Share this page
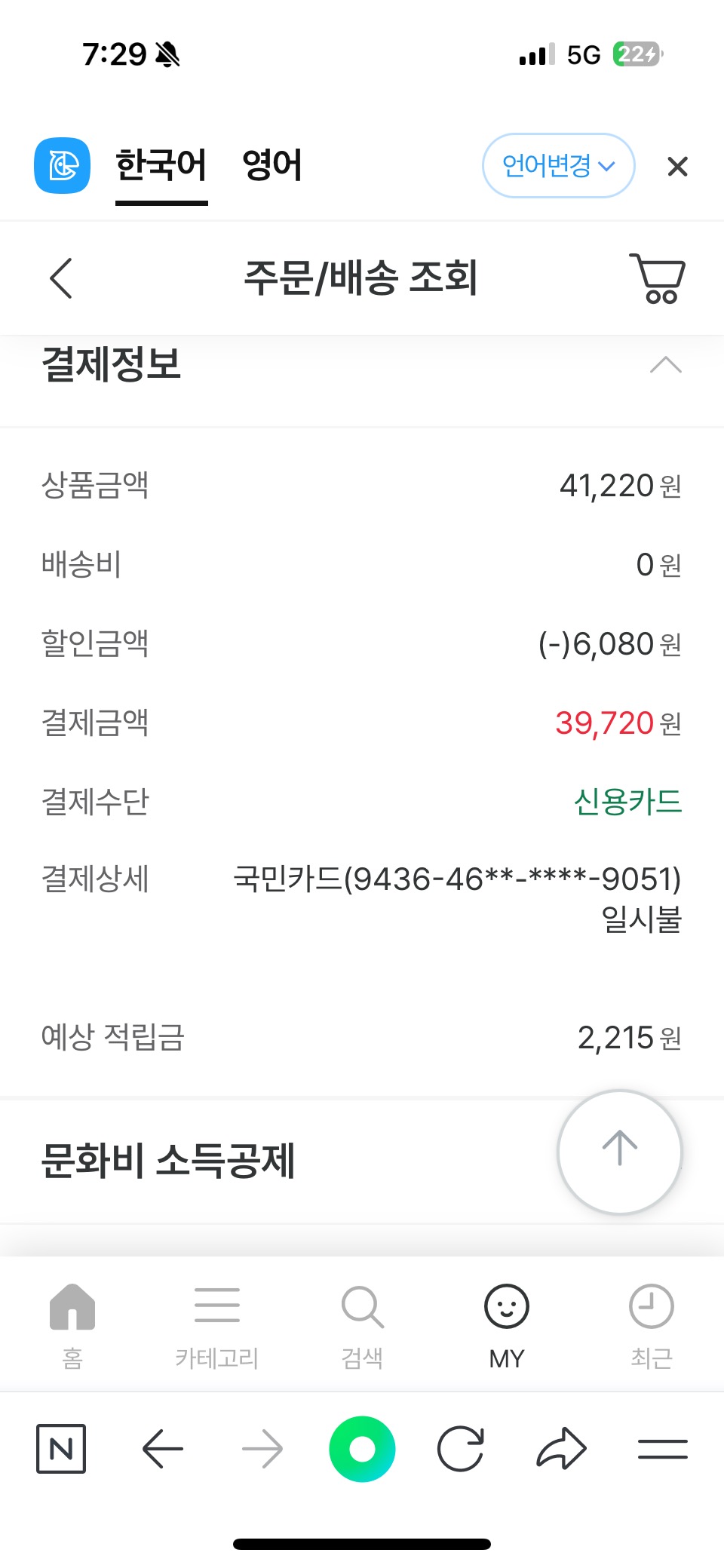Viewport: 724px width, 1568px height. coord(561,1449)
